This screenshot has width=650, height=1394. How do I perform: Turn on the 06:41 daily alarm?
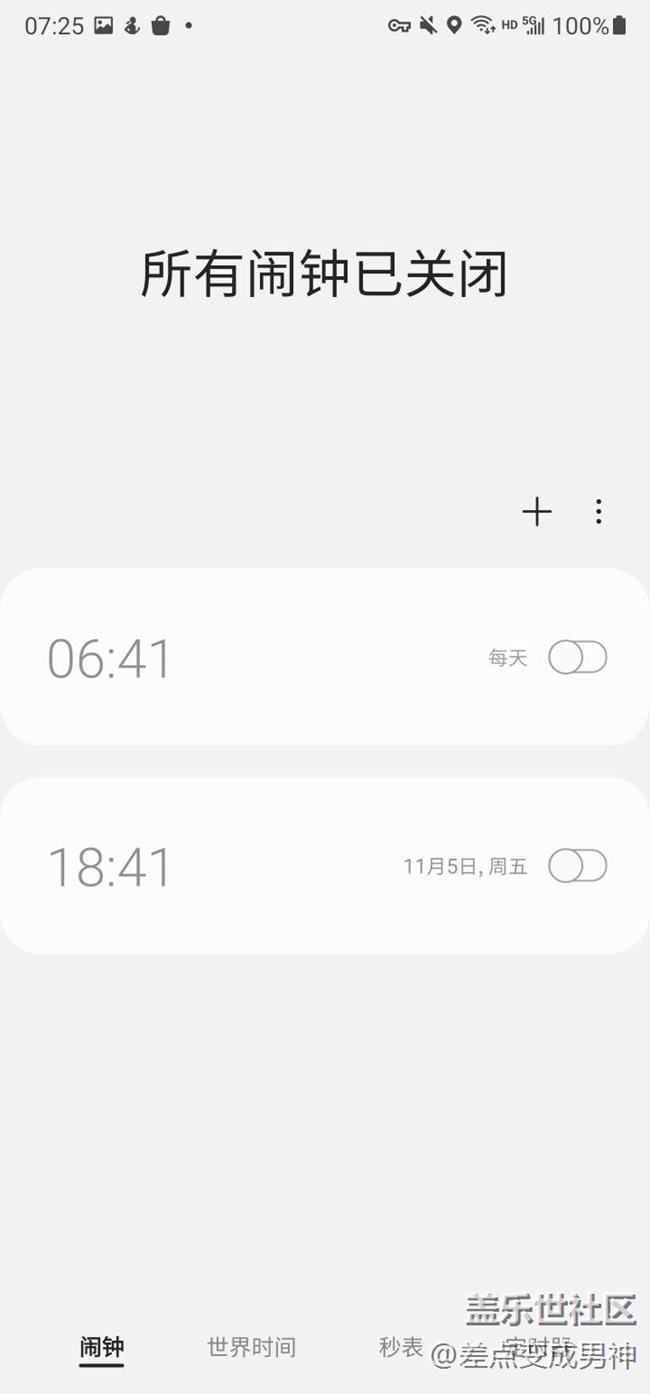coord(577,658)
